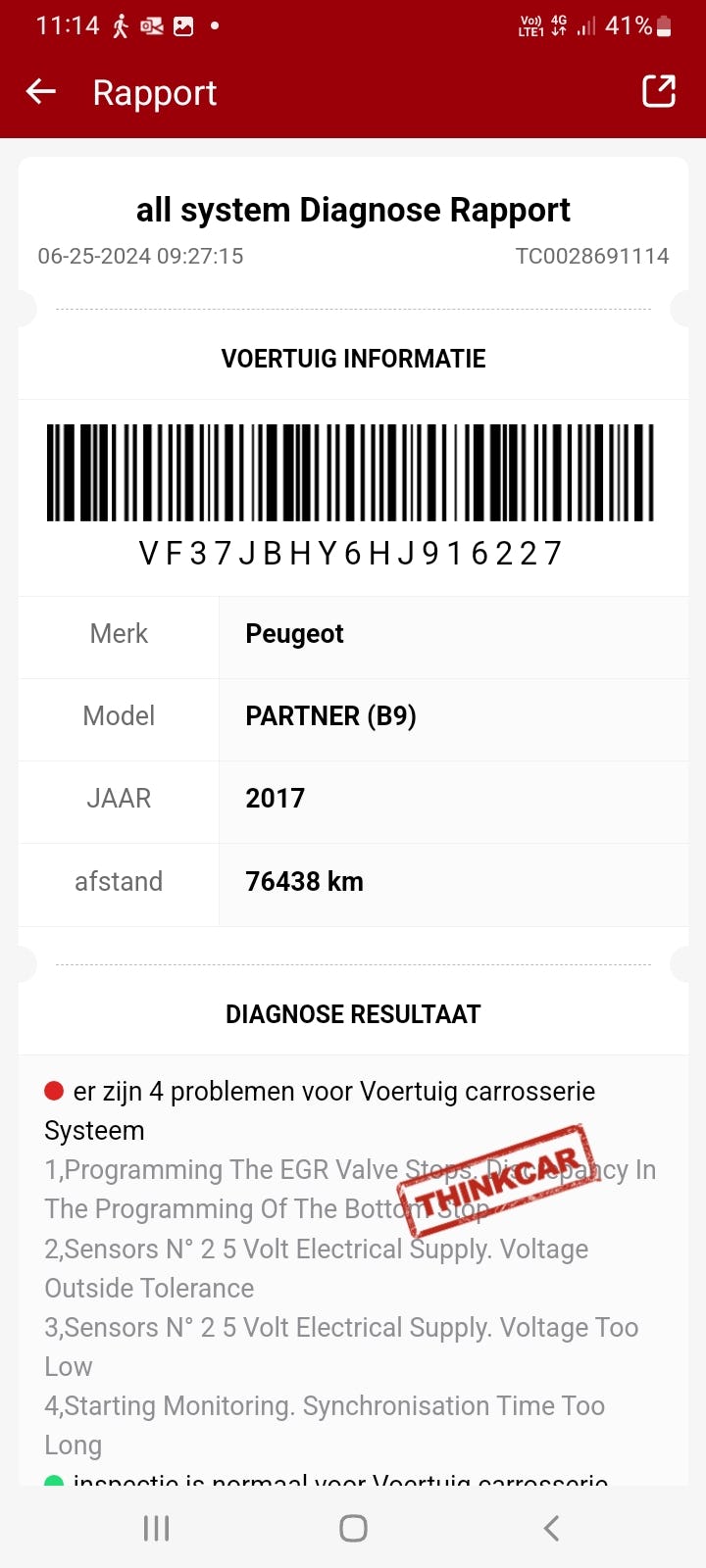Screen dimensions: 706x1568
Task: Tap the system home button
Action: (x=353, y=1528)
